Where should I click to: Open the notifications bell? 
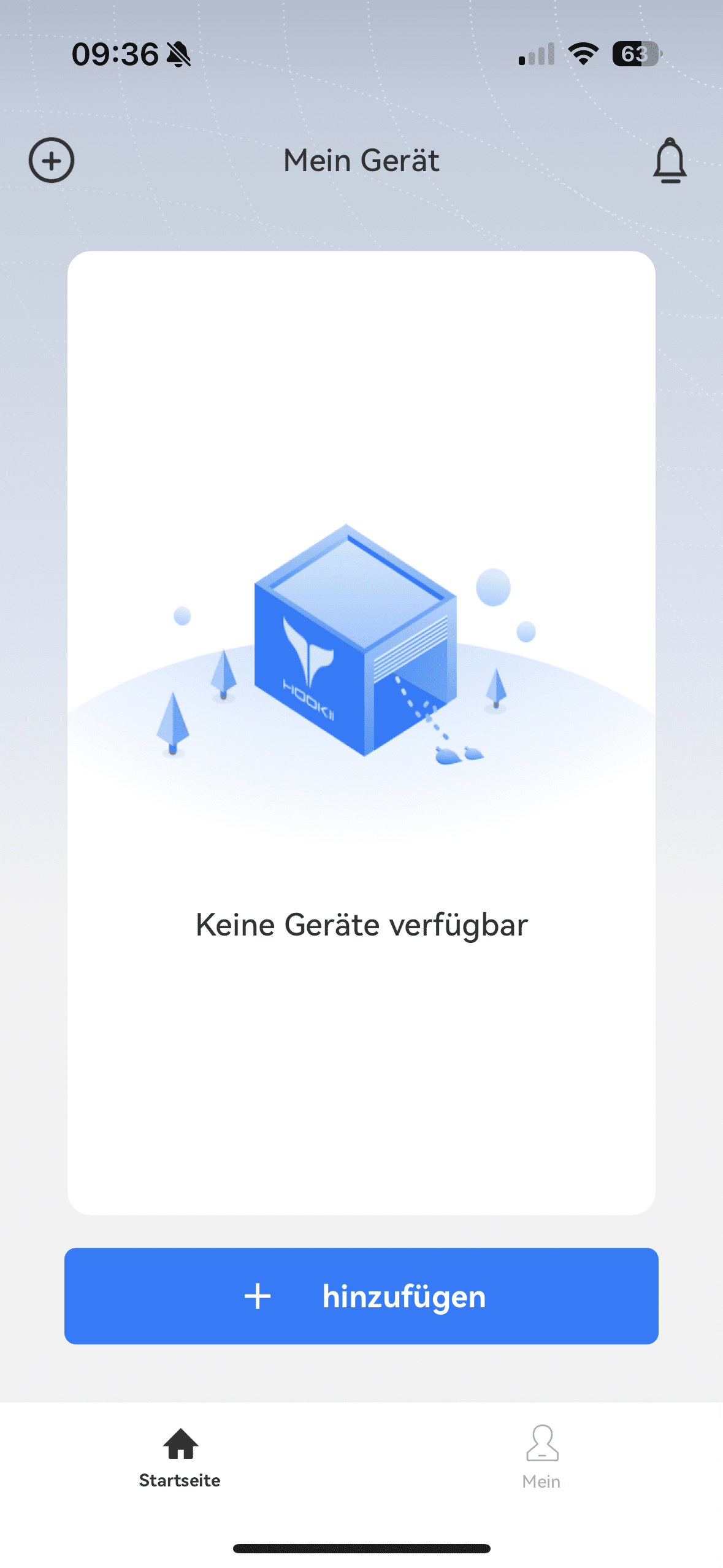(x=670, y=161)
